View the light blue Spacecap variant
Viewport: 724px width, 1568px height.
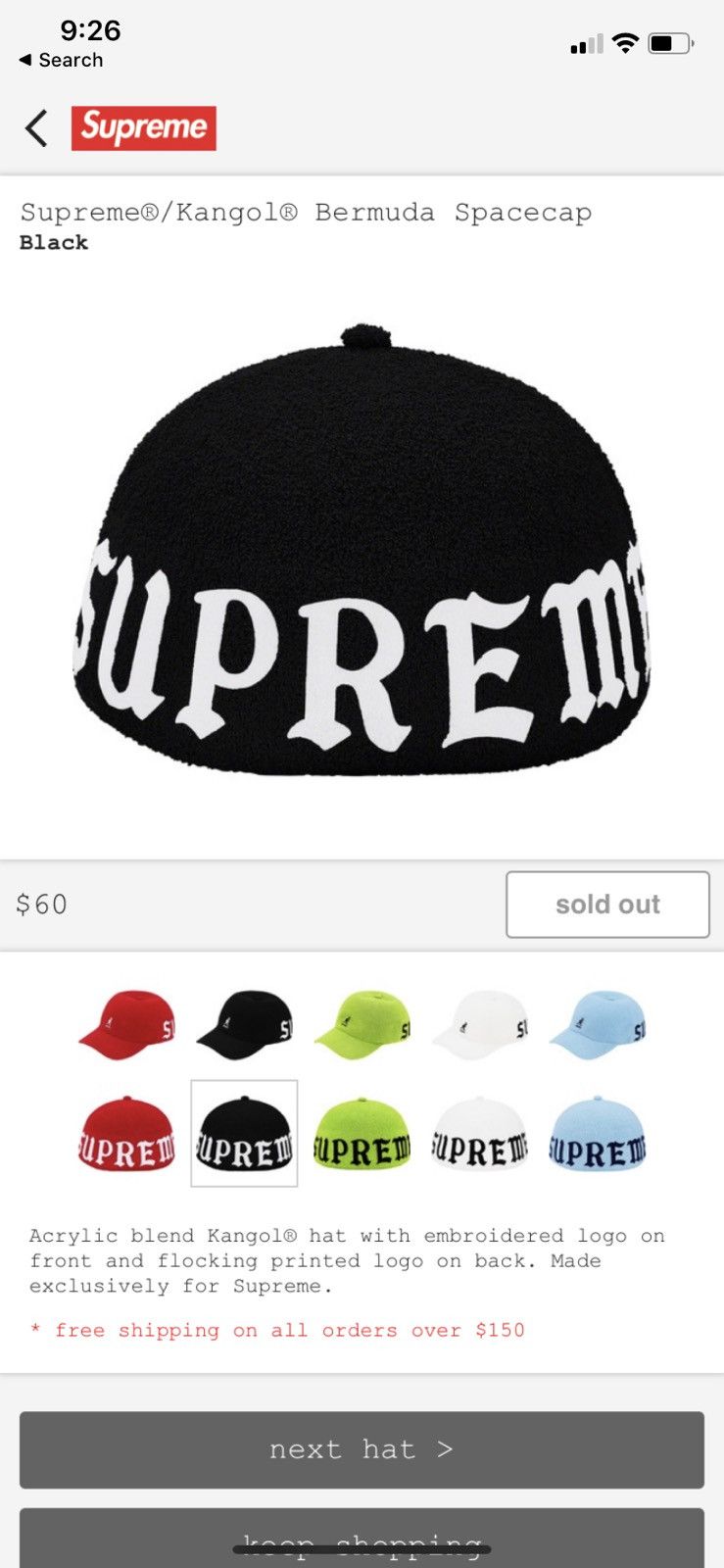tap(597, 1134)
